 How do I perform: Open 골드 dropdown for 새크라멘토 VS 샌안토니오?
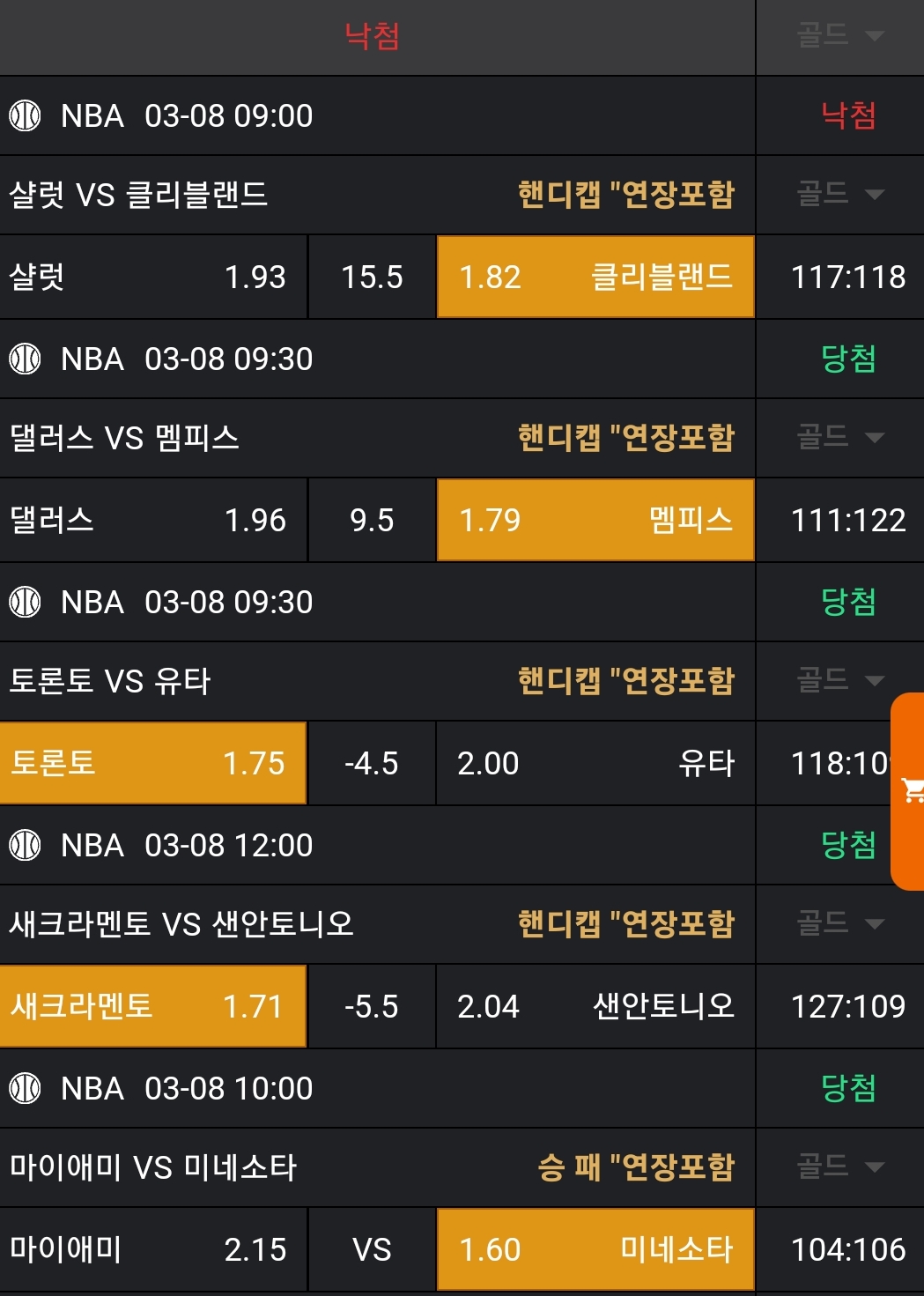[839, 923]
